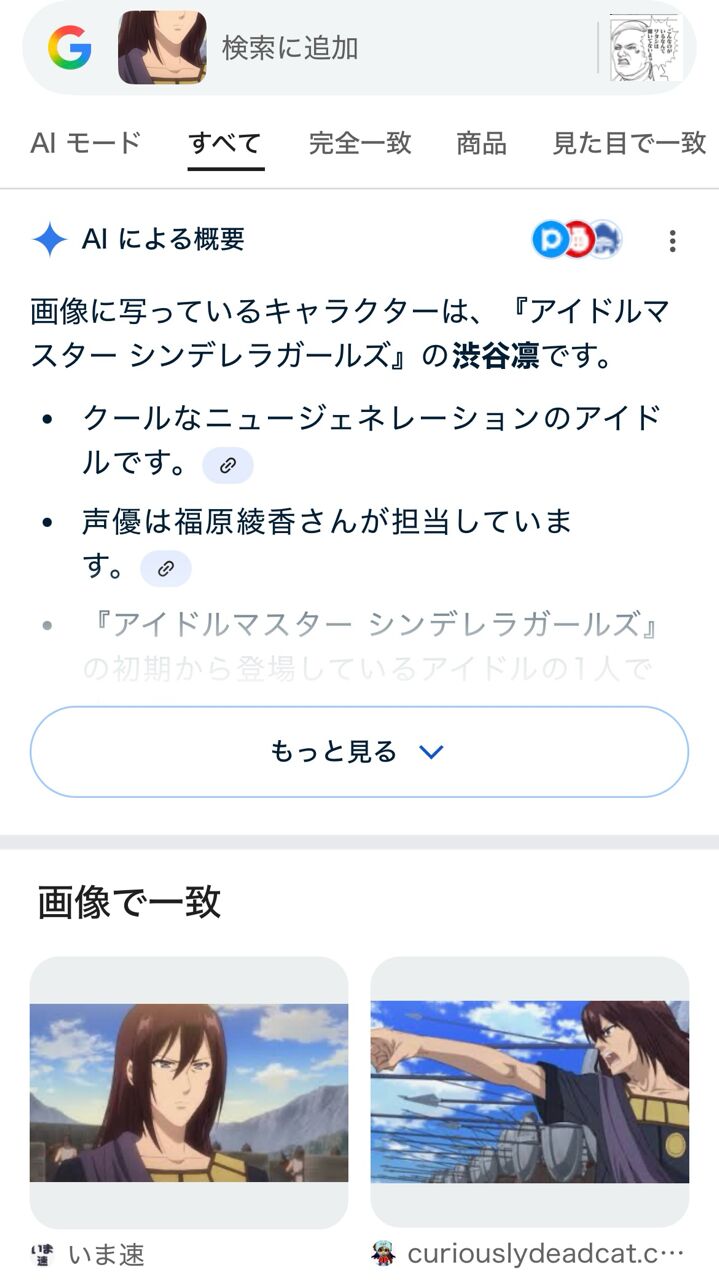Open the profile avatar in the search bar
This screenshot has height=1280, width=719.
[645, 48]
